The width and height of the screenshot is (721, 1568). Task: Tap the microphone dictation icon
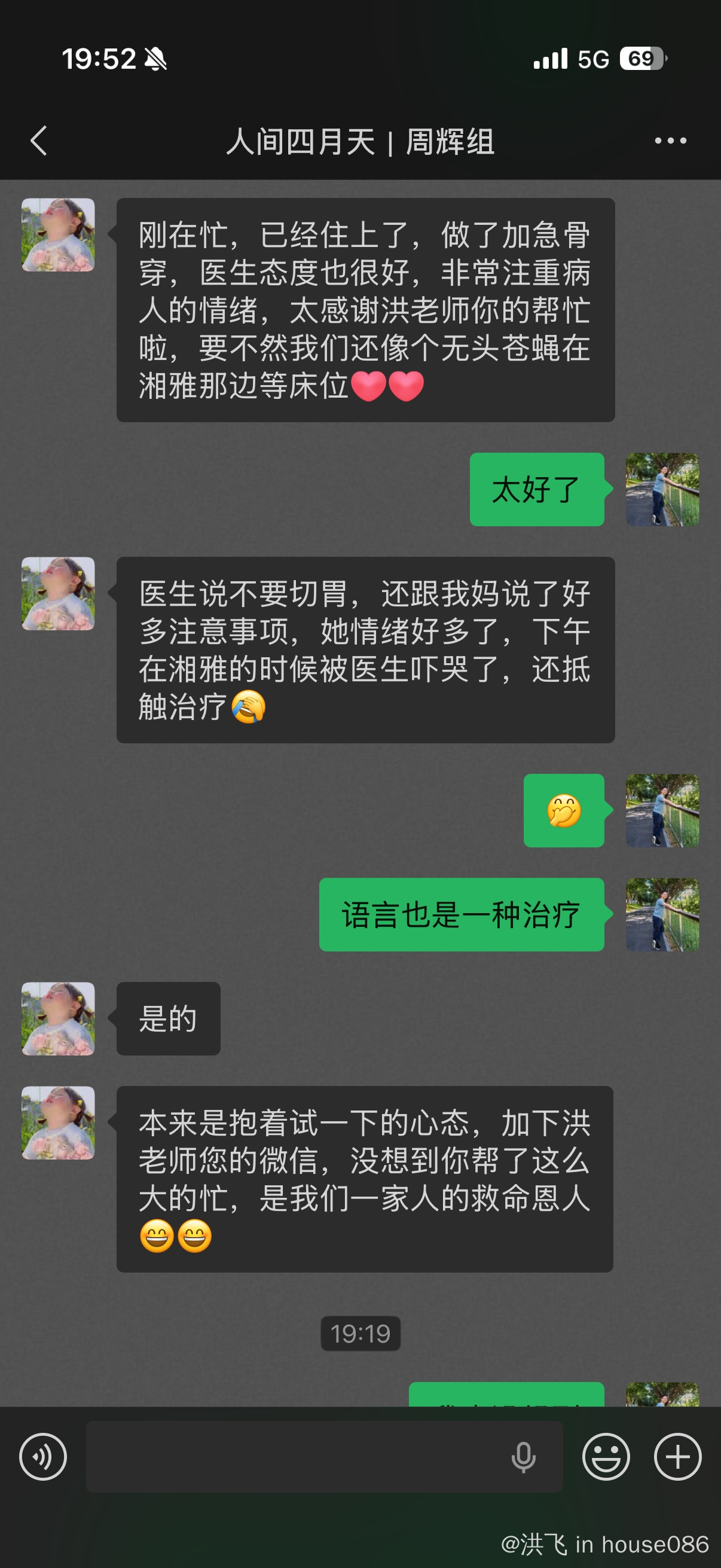click(x=523, y=1457)
